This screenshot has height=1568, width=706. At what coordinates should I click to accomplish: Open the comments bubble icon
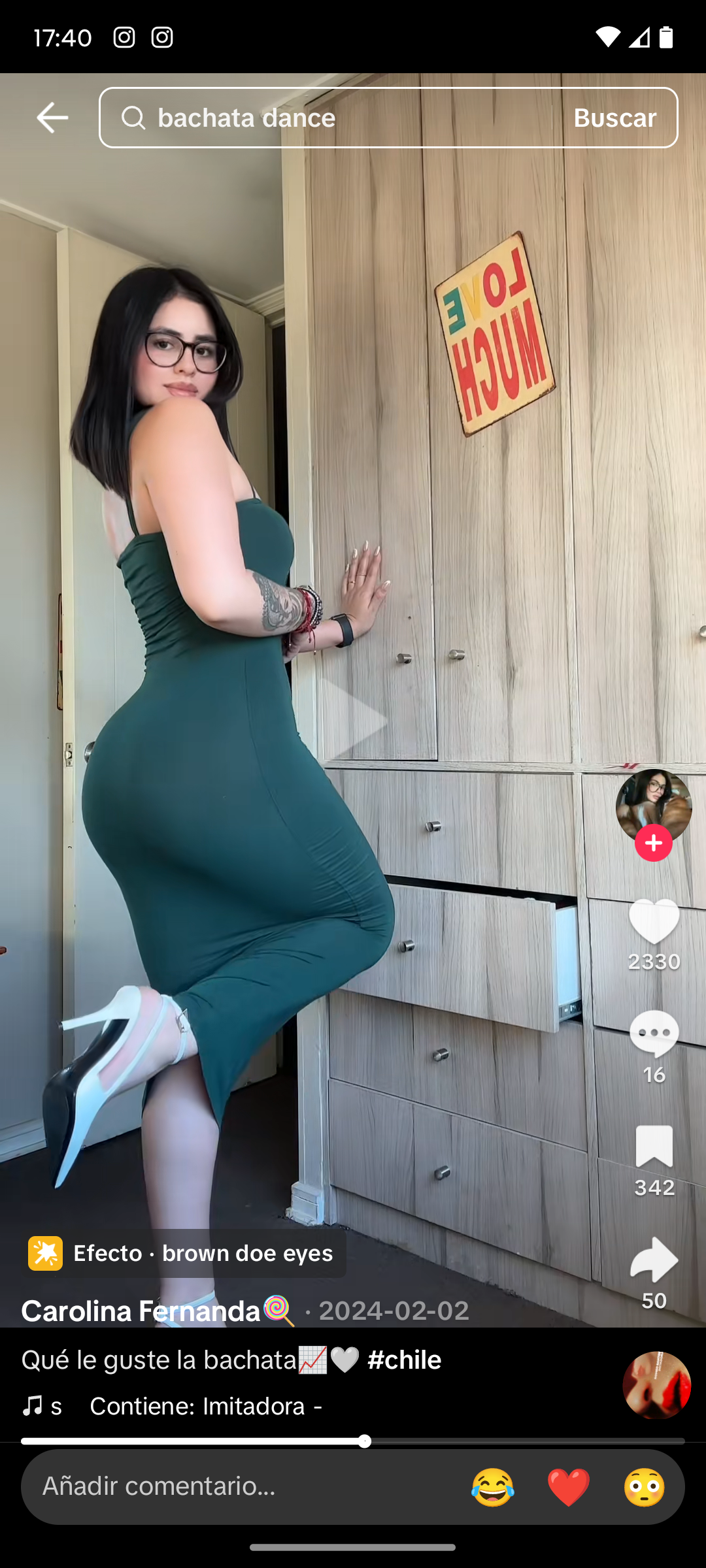(x=654, y=1034)
